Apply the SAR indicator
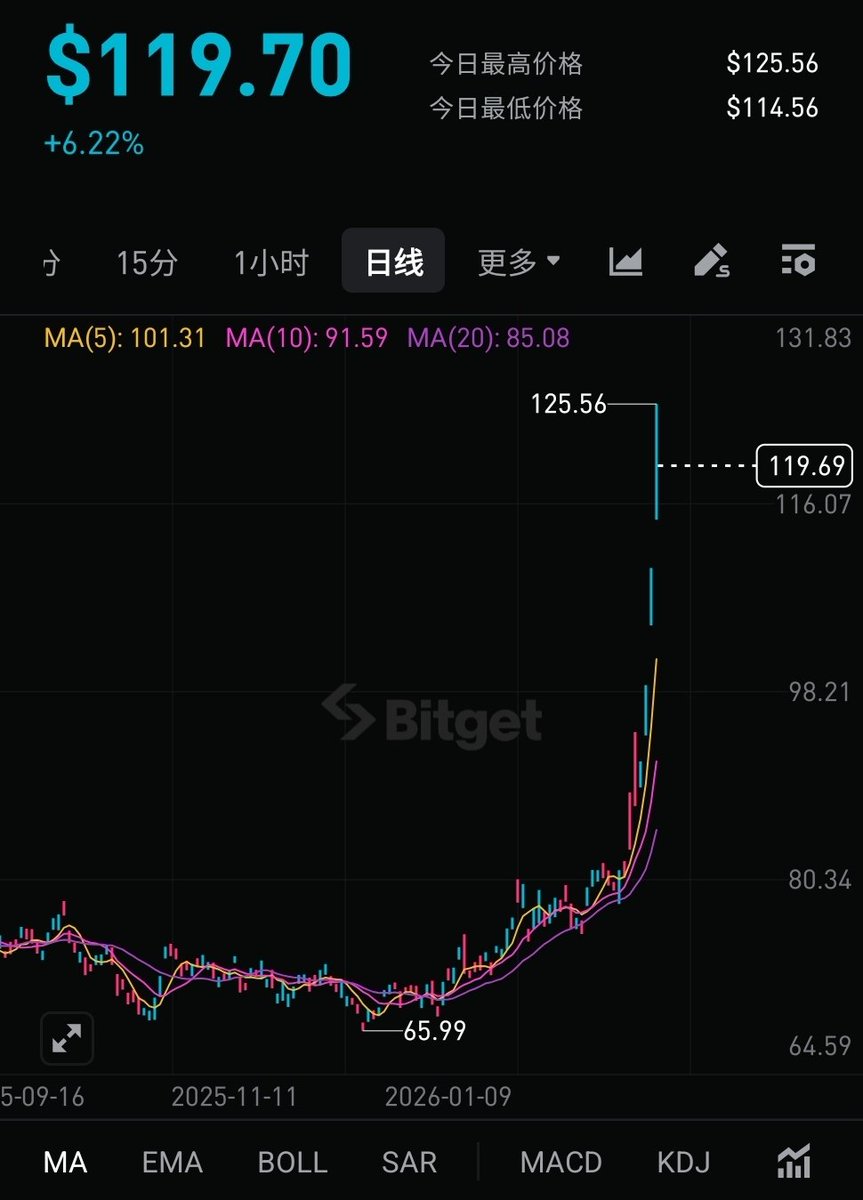 click(x=409, y=1162)
